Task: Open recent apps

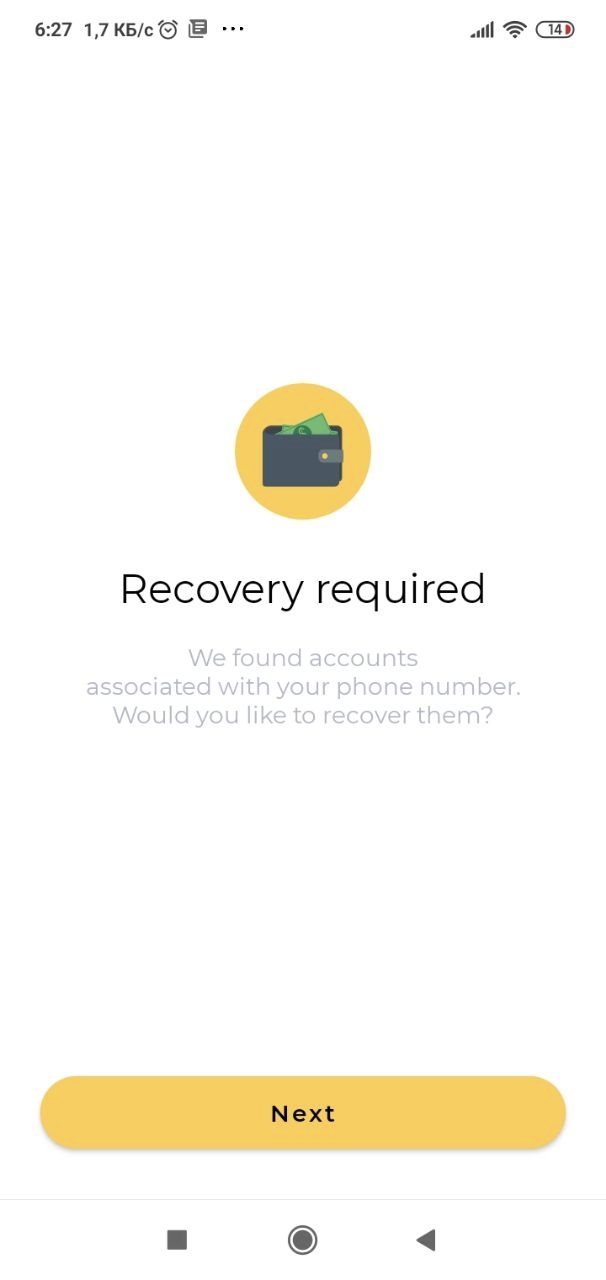Action: tap(177, 1240)
